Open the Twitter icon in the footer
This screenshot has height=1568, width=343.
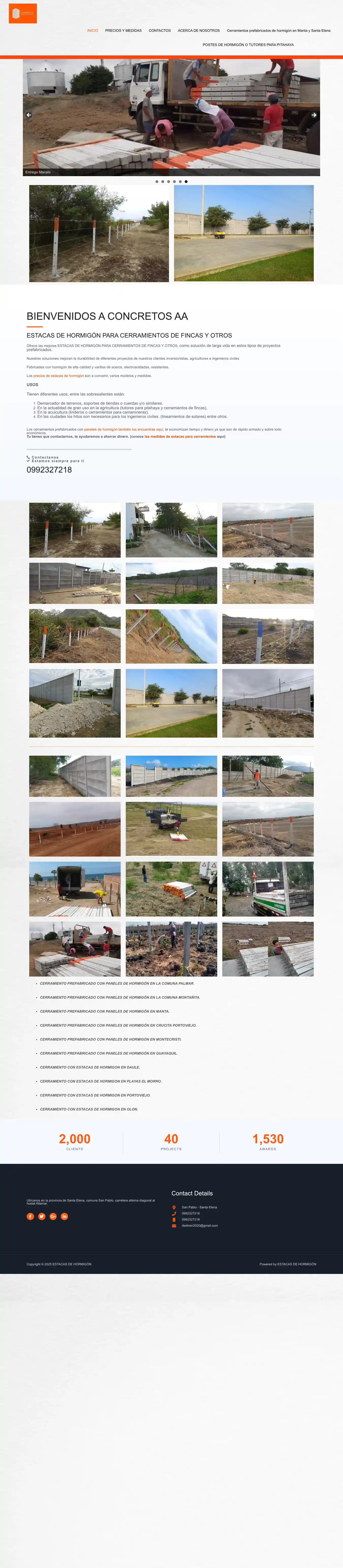pos(42,1216)
